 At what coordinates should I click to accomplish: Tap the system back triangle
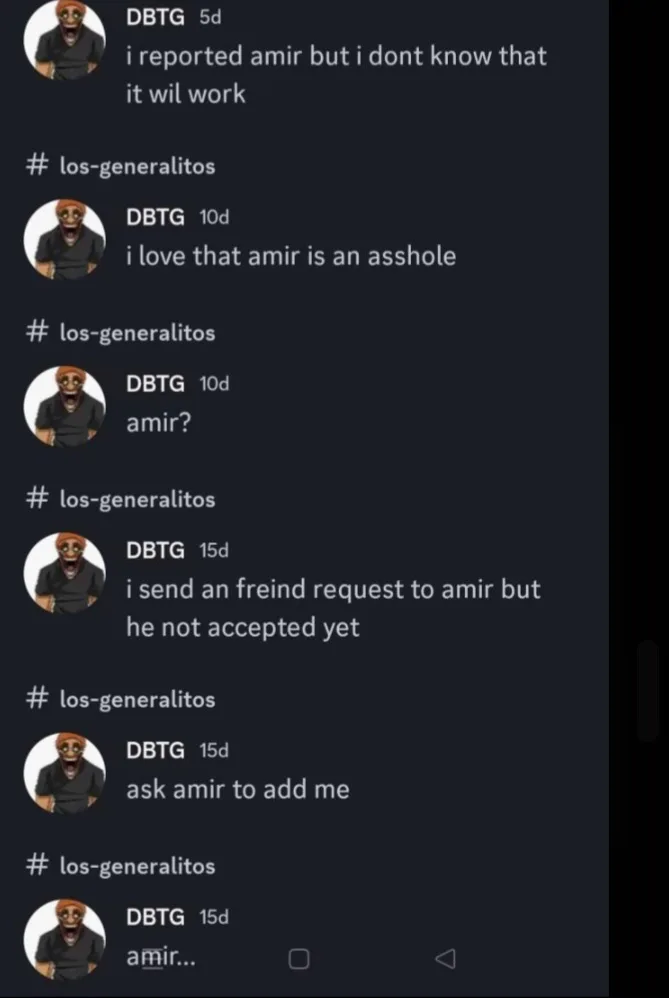tap(446, 959)
